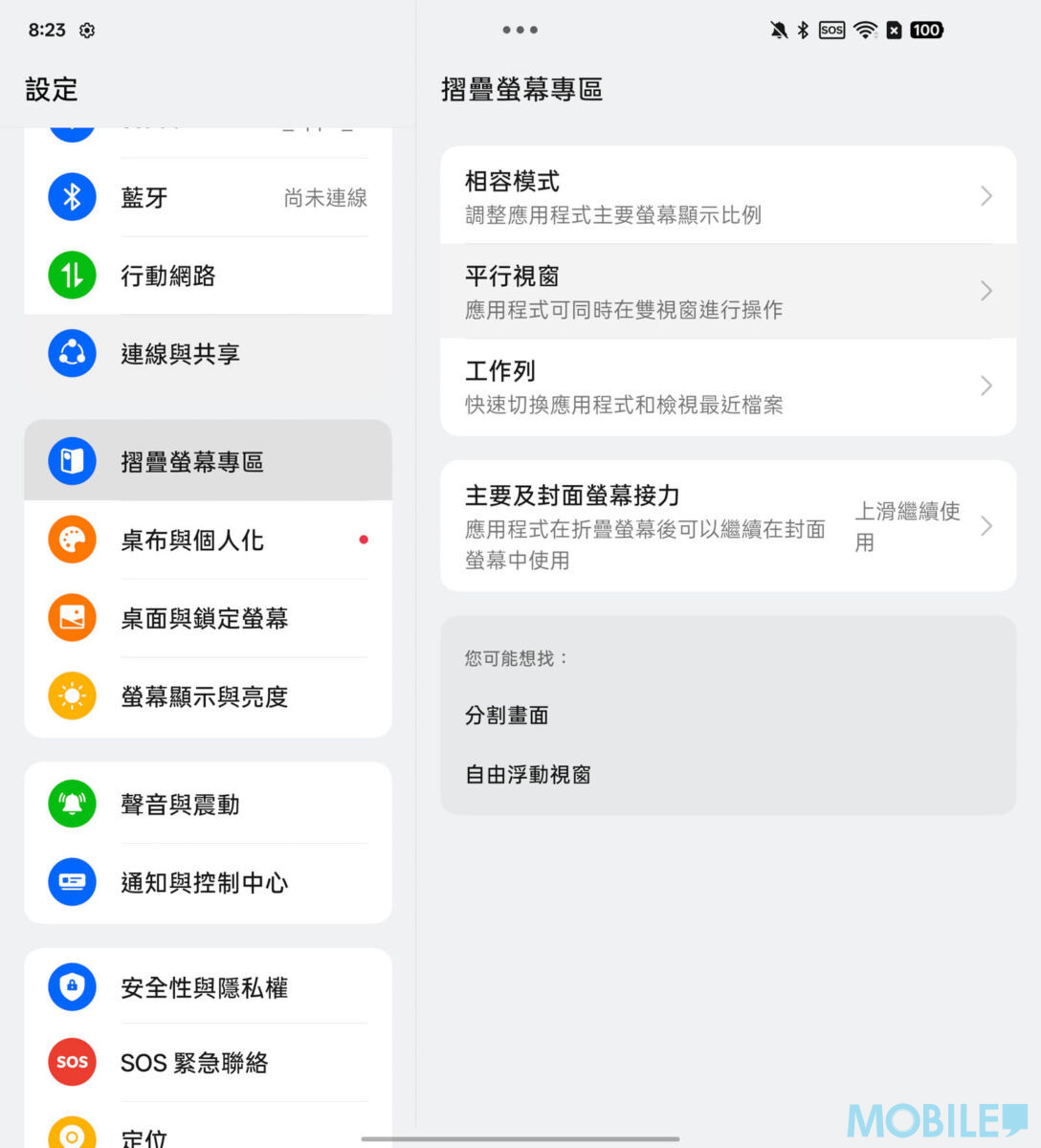Open 工作列 taskbar settings
The height and width of the screenshot is (1148, 1041).
click(727, 386)
